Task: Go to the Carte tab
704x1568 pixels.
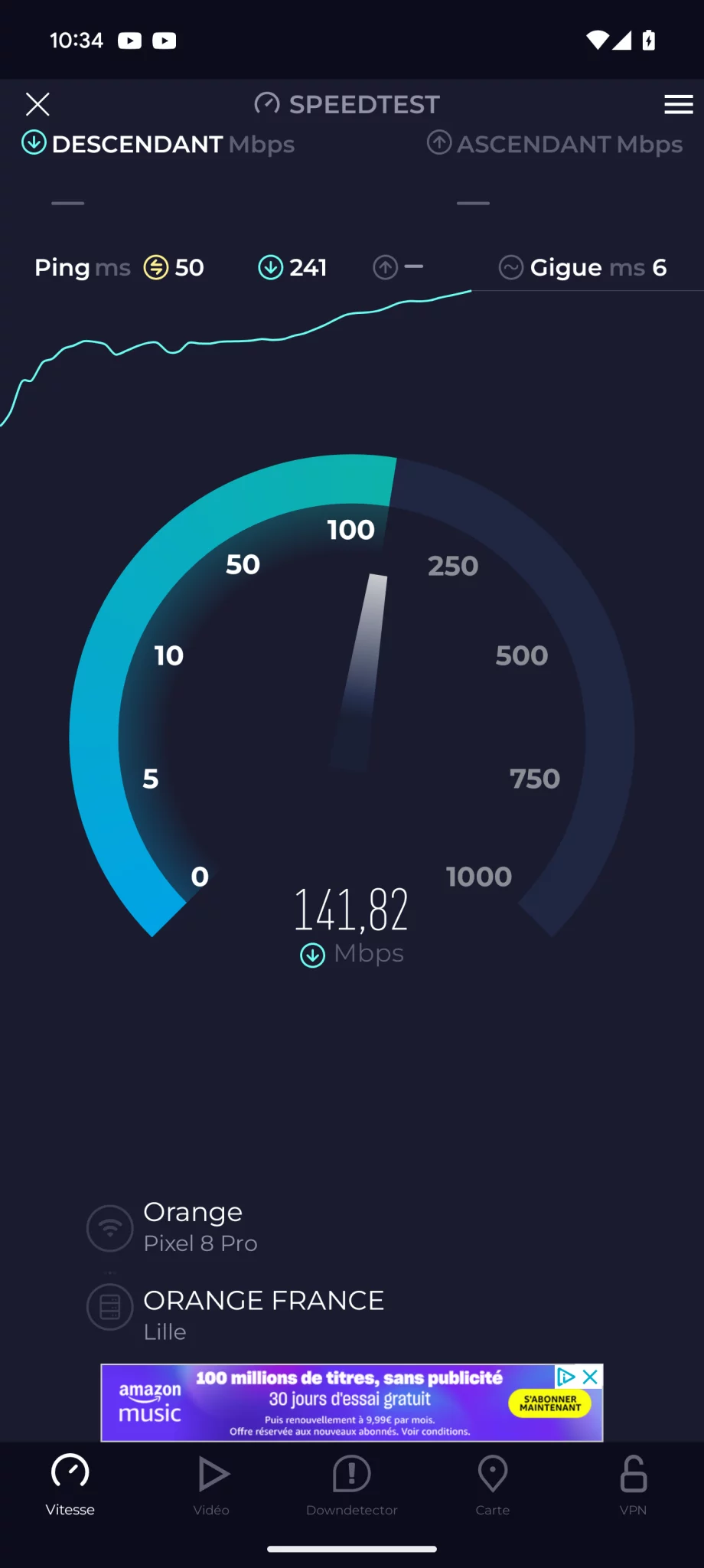Action: (493, 1485)
